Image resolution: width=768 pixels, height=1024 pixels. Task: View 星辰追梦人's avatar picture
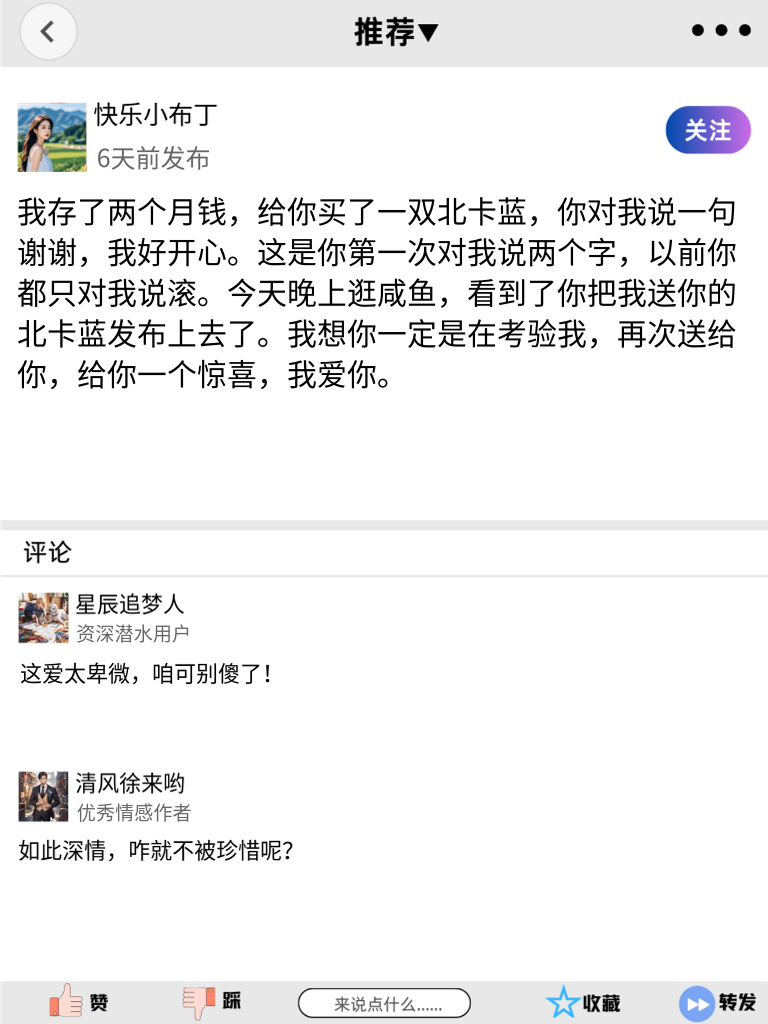point(43,618)
